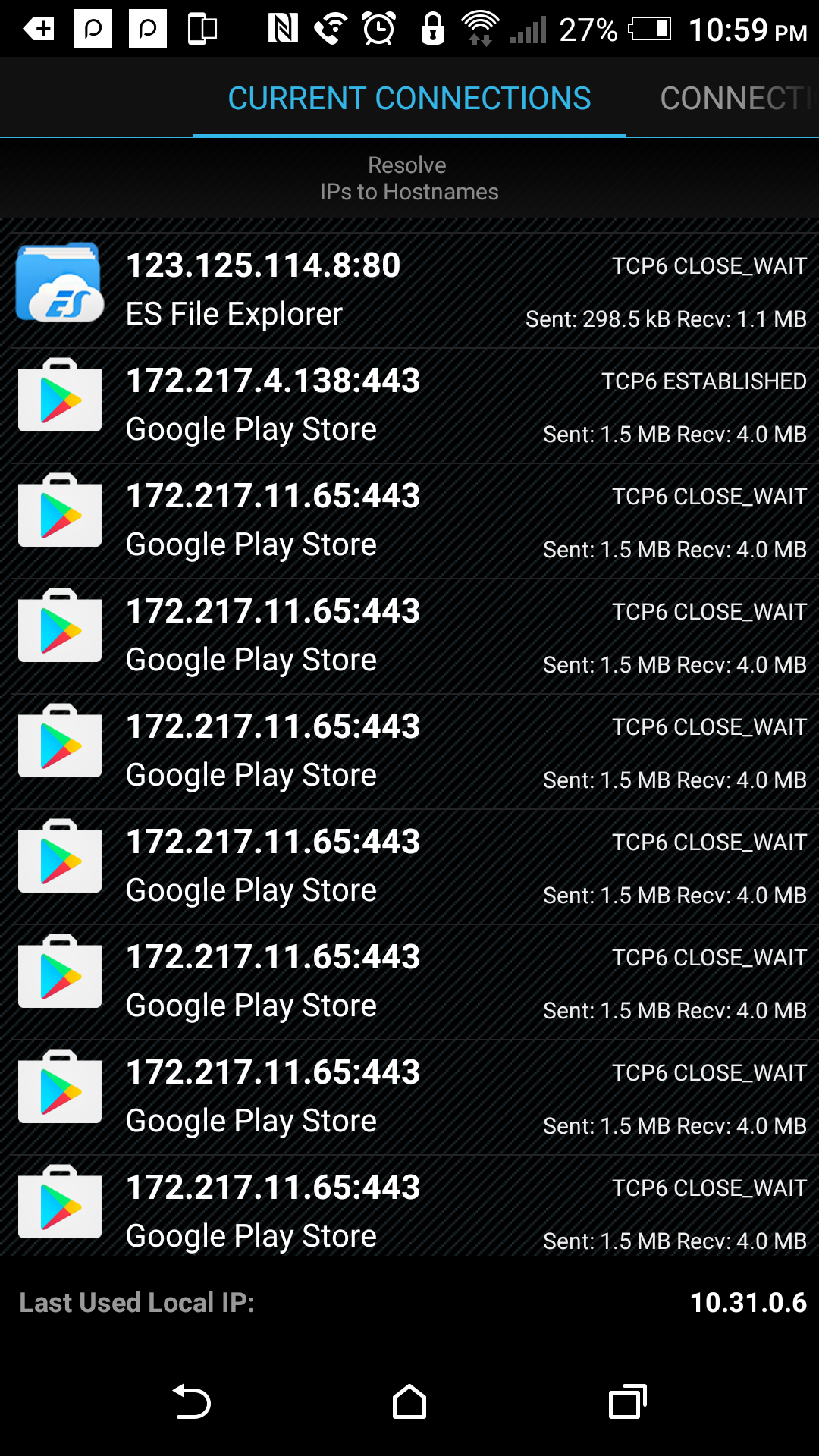Switch to the Current Connections tab
This screenshot has width=819, height=1456.
(x=409, y=99)
